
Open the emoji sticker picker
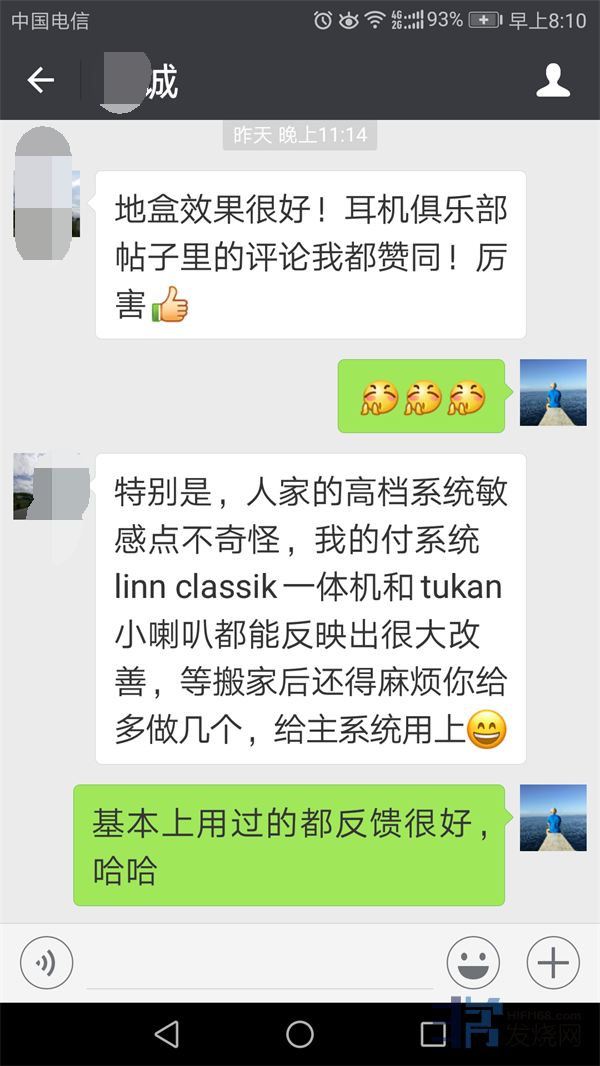click(x=473, y=964)
